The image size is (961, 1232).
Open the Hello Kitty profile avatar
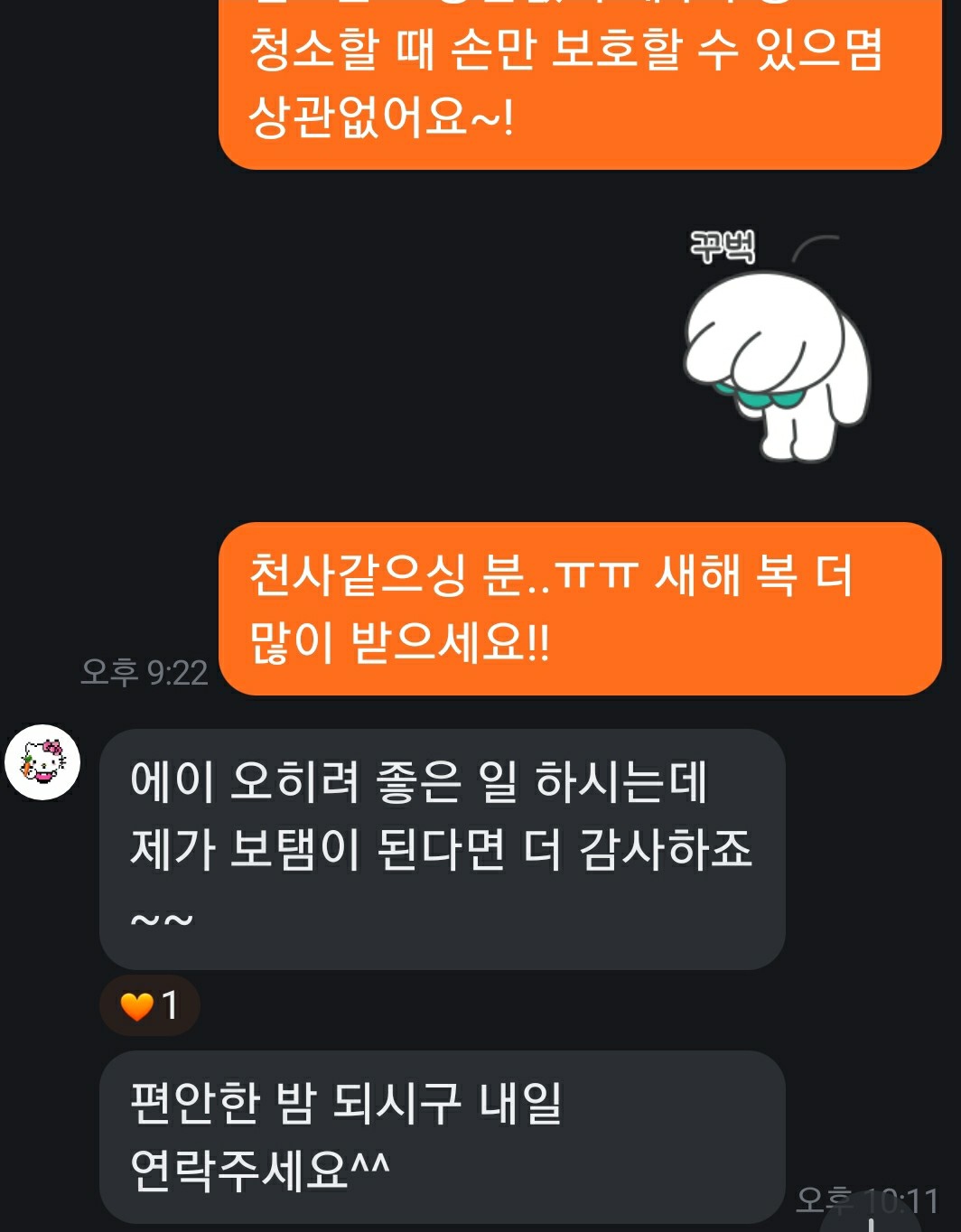pyautogui.click(x=42, y=761)
